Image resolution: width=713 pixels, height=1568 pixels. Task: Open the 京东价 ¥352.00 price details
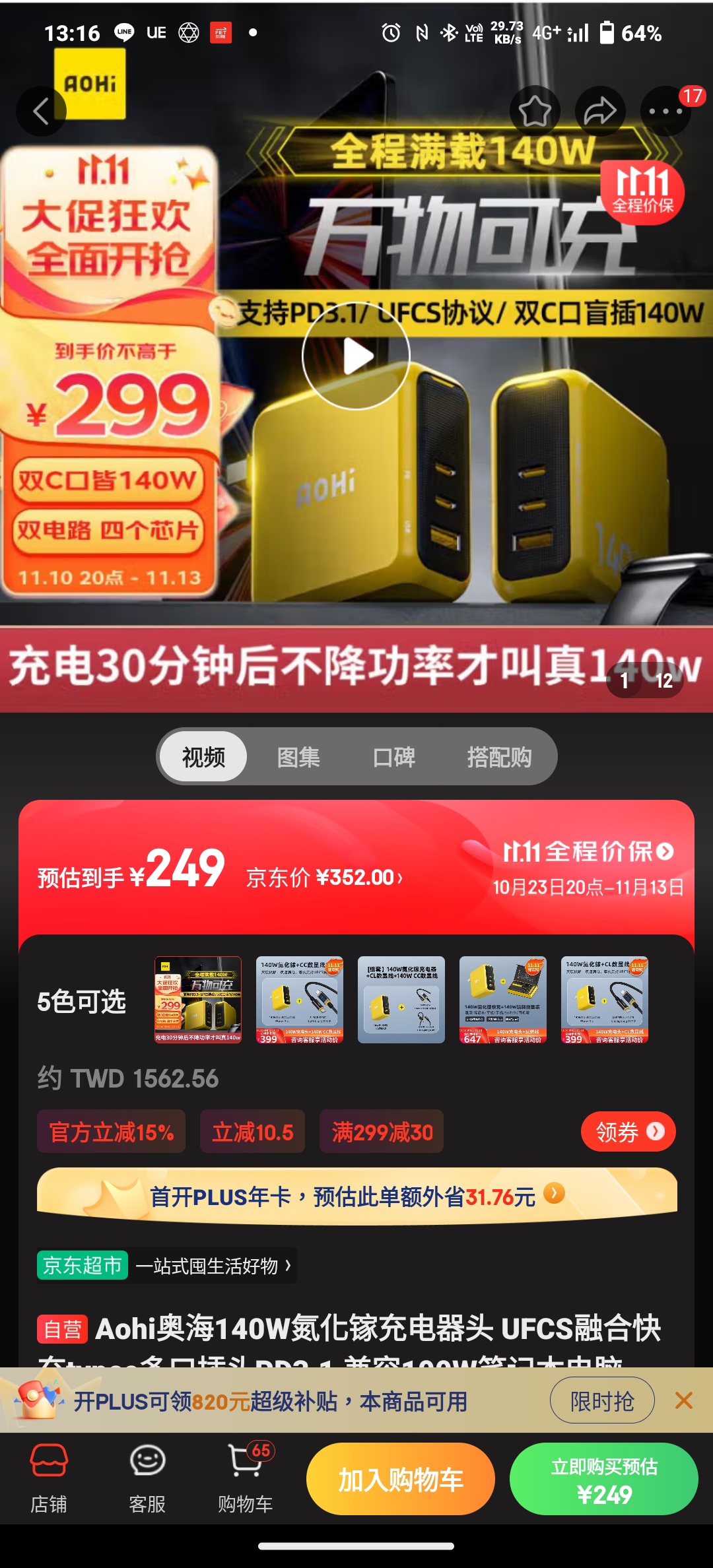pos(324,877)
